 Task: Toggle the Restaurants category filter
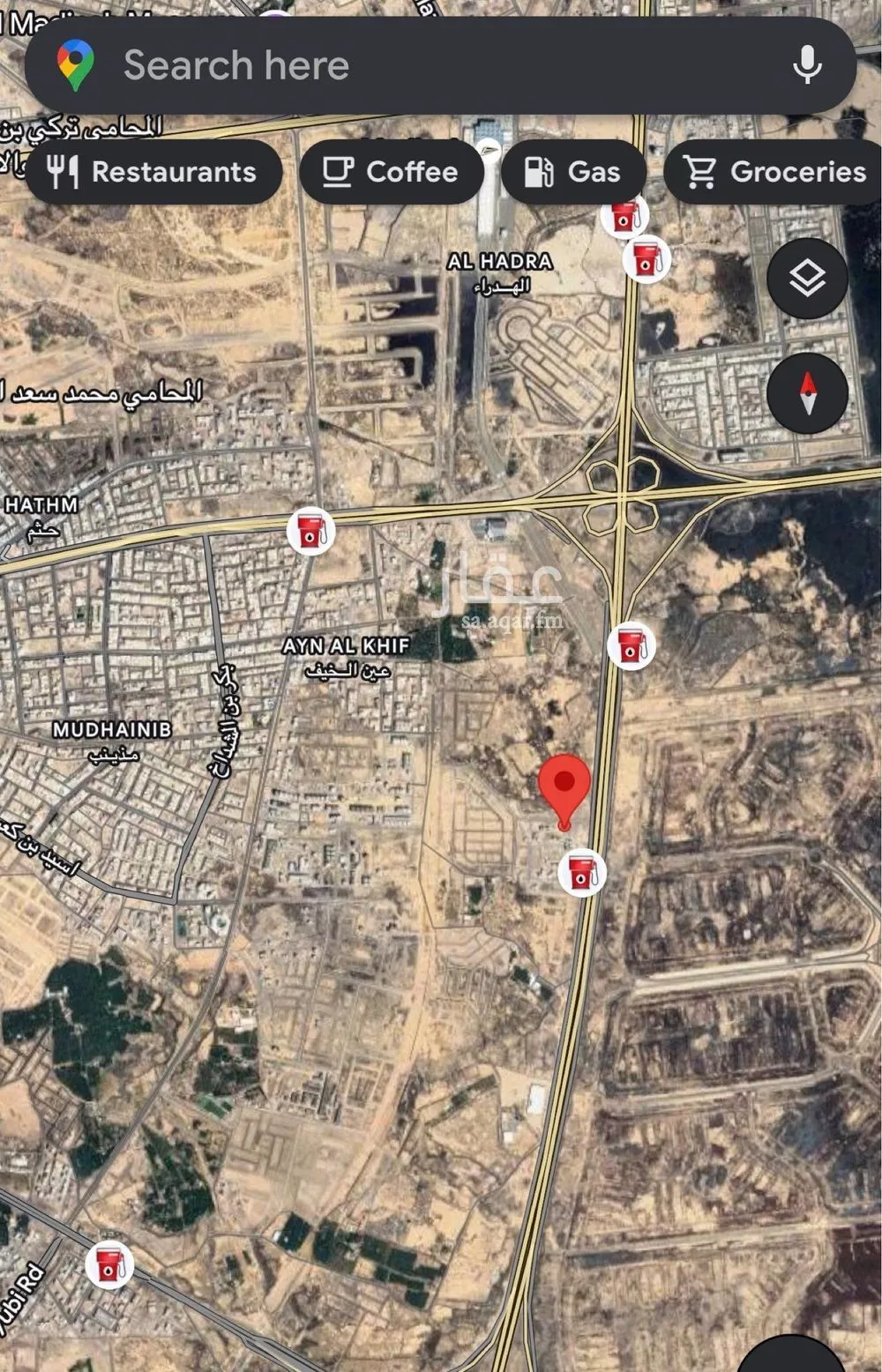point(153,172)
